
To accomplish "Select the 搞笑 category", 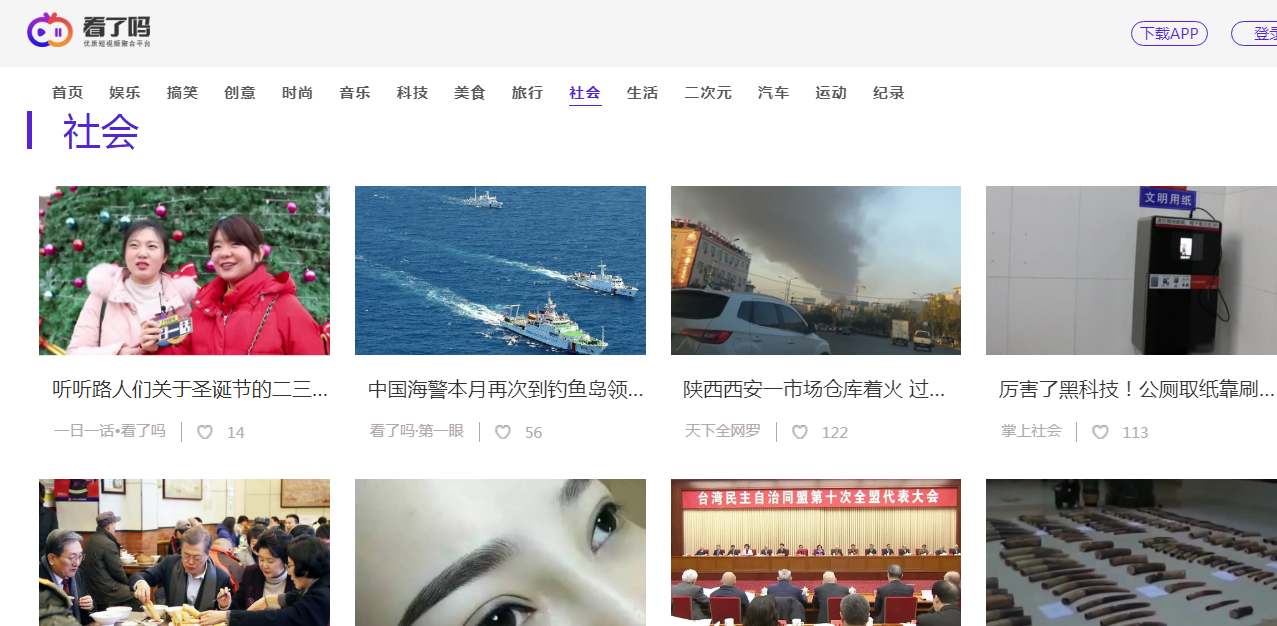I will [182, 93].
